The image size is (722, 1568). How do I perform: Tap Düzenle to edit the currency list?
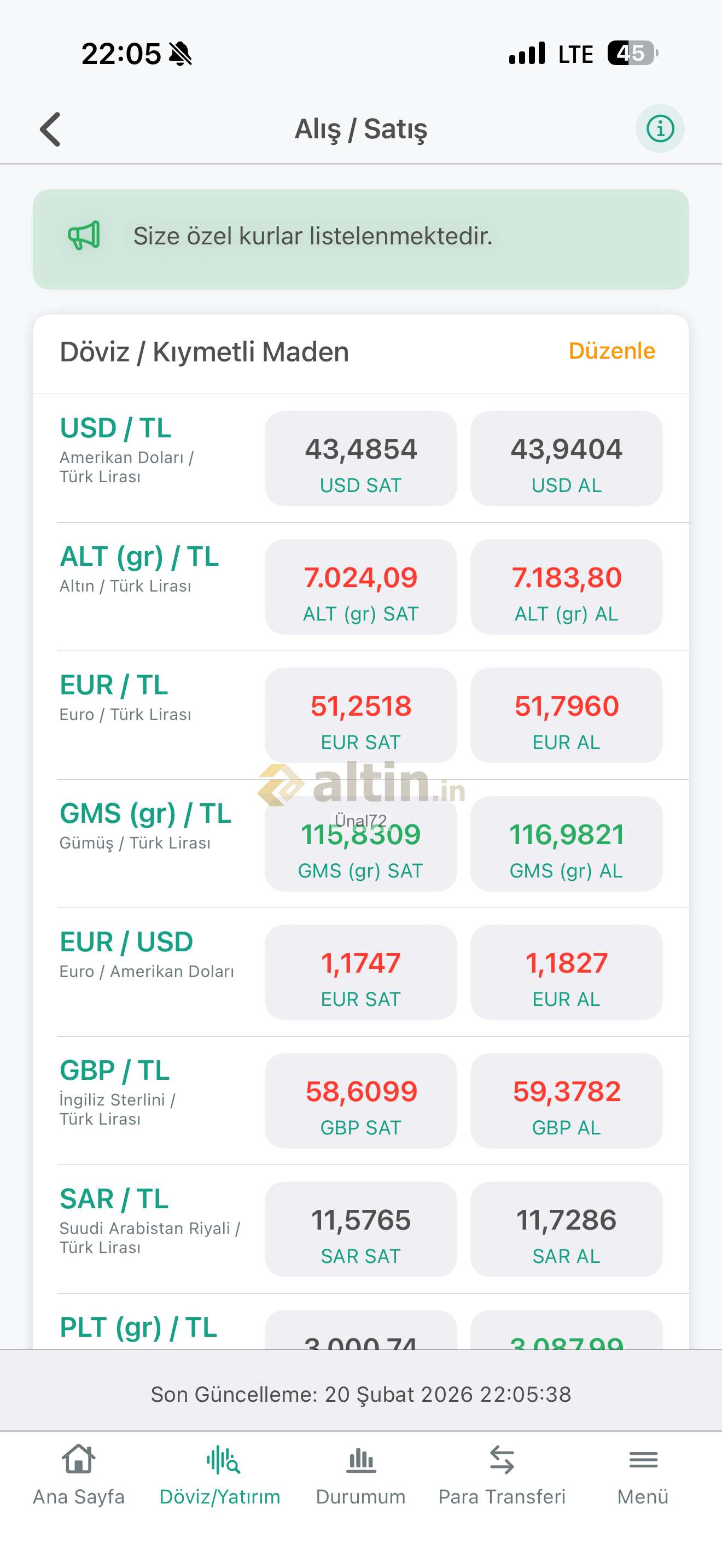click(611, 351)
